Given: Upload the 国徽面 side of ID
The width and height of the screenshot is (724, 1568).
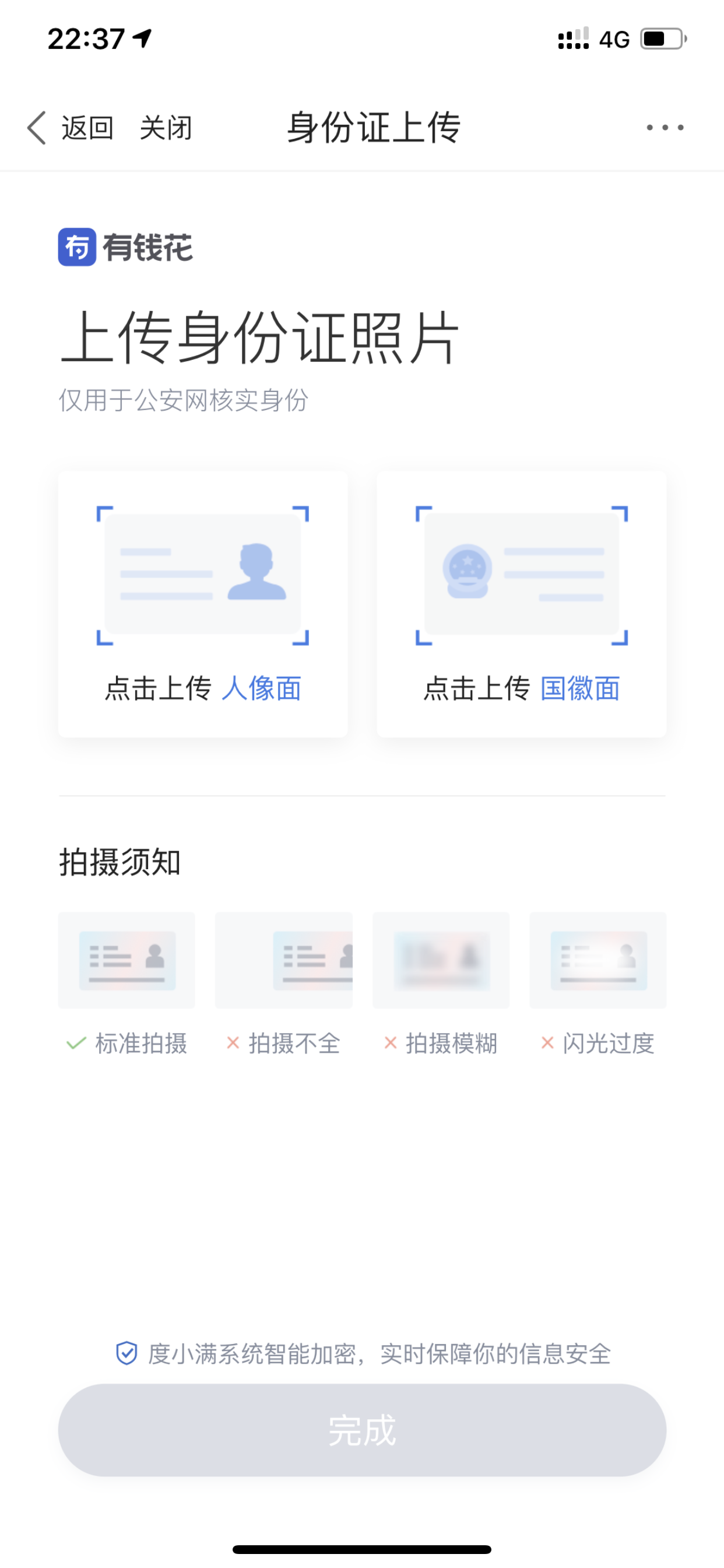Looking at the screenshot, I should [521, 604].
